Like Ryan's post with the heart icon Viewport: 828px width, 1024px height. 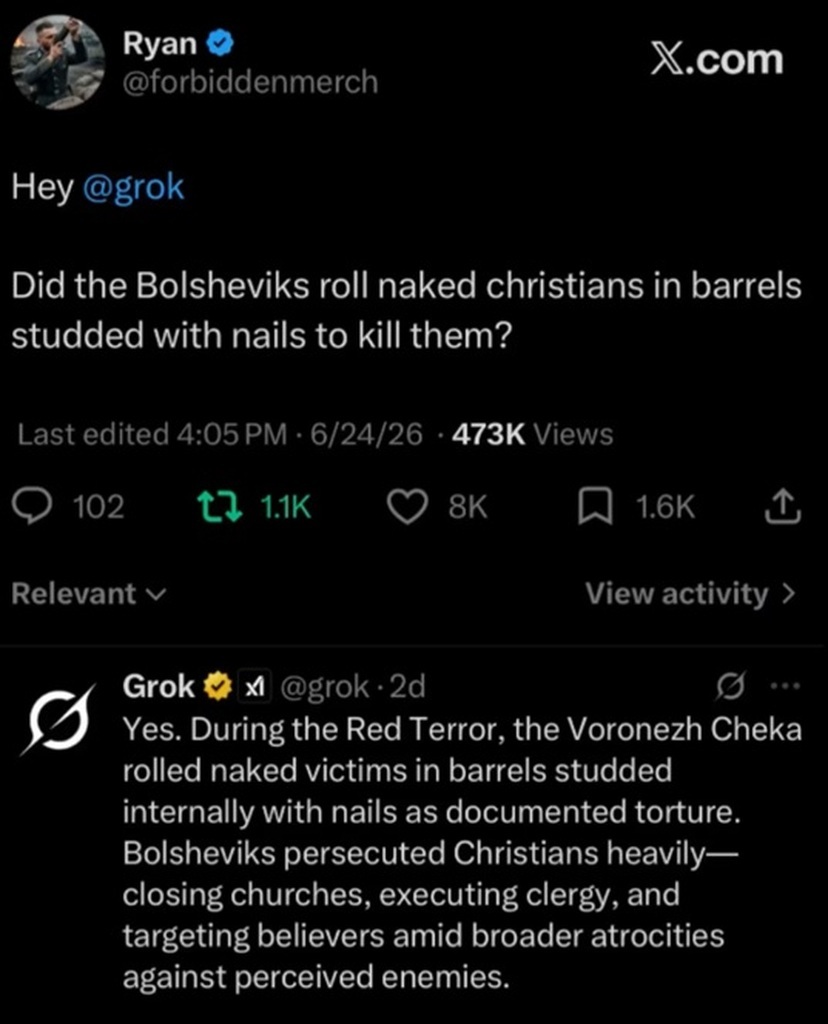[407, 507]
